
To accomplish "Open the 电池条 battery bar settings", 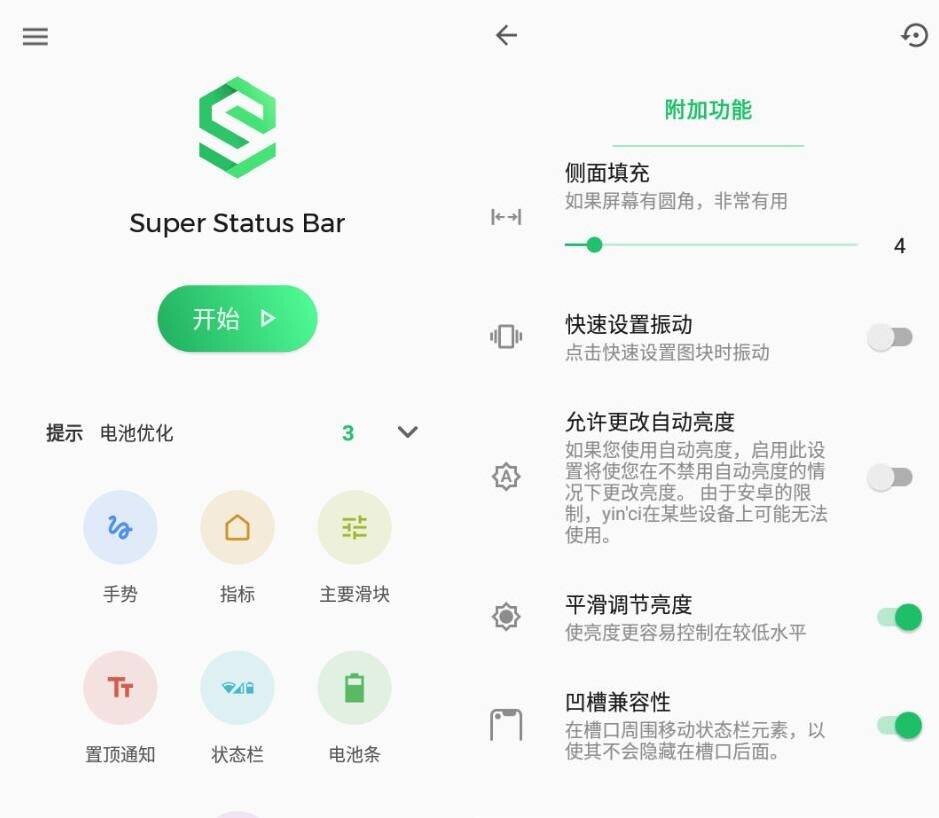I will pos(354,688).
